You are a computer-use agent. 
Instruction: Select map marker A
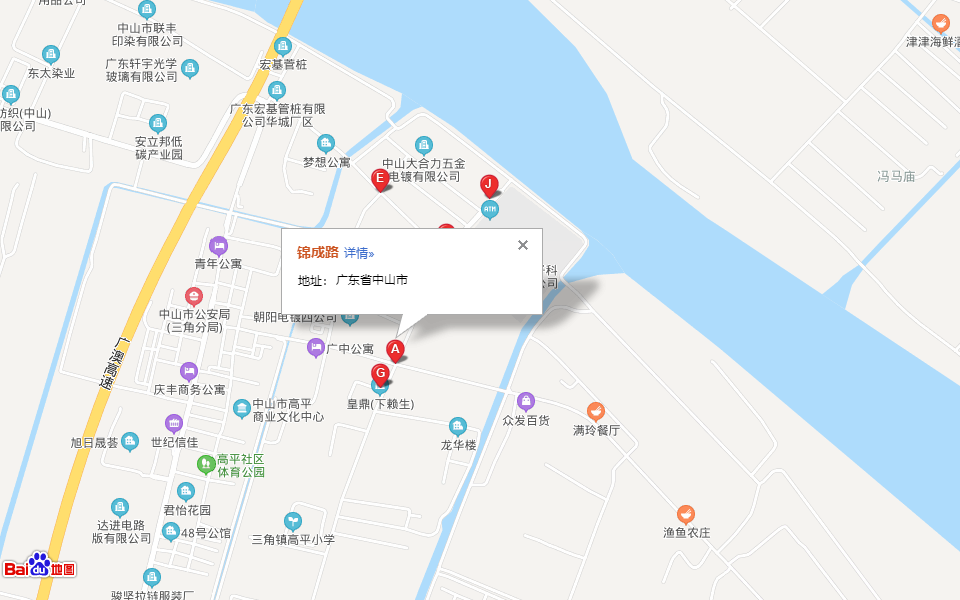point(395,350)
